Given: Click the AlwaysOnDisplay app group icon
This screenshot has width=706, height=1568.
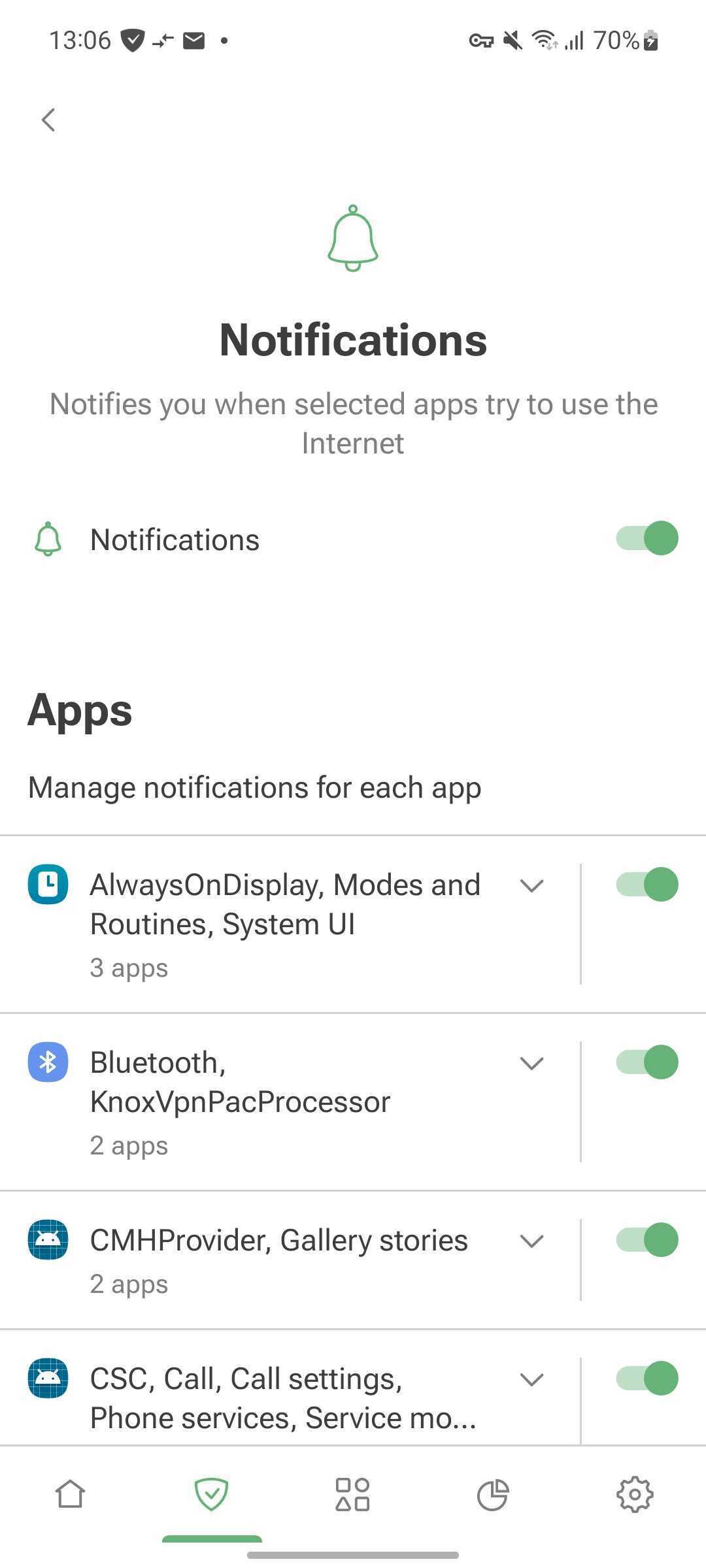Looking at the screenshot, I should coord(48,883).
